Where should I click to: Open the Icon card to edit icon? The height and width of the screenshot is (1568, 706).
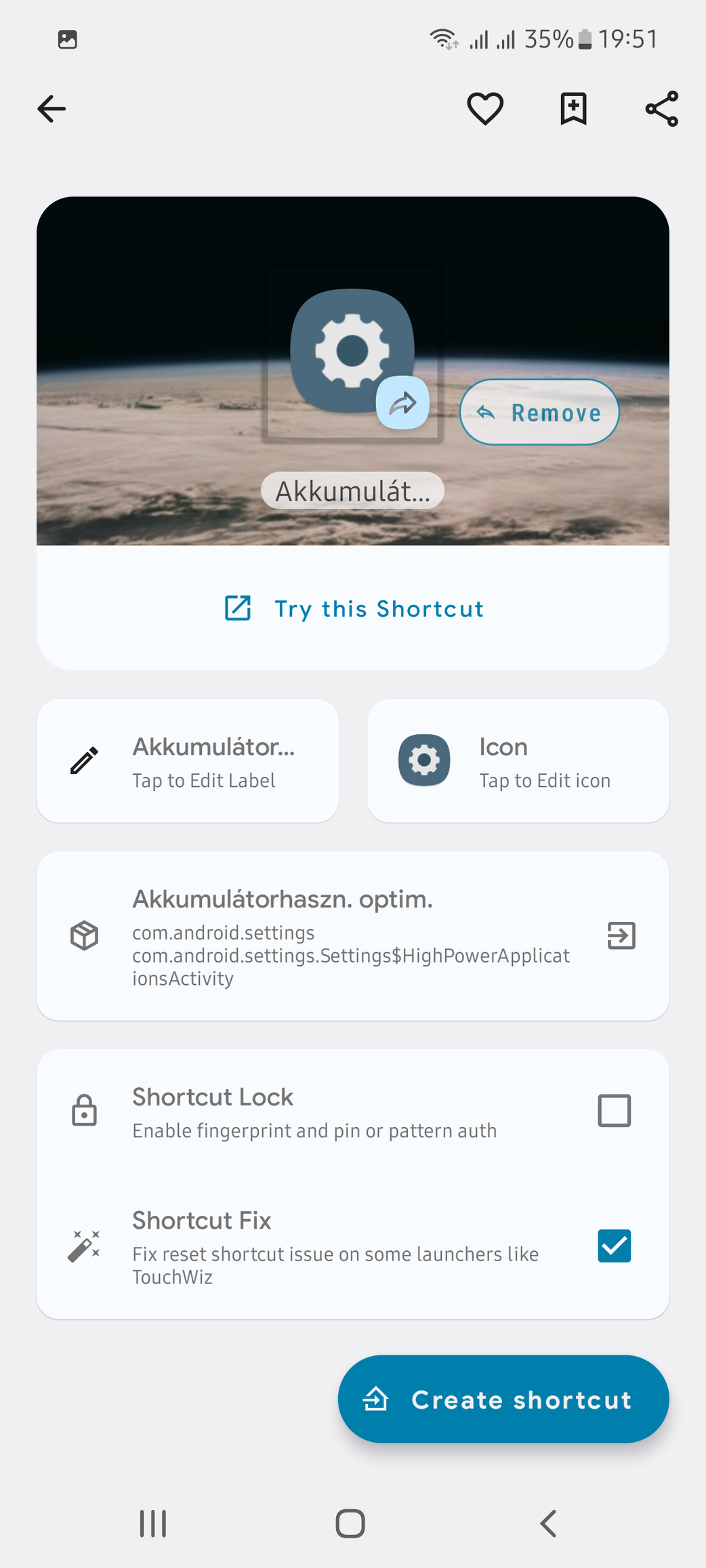pyautogui.click(x=518, y=761)
